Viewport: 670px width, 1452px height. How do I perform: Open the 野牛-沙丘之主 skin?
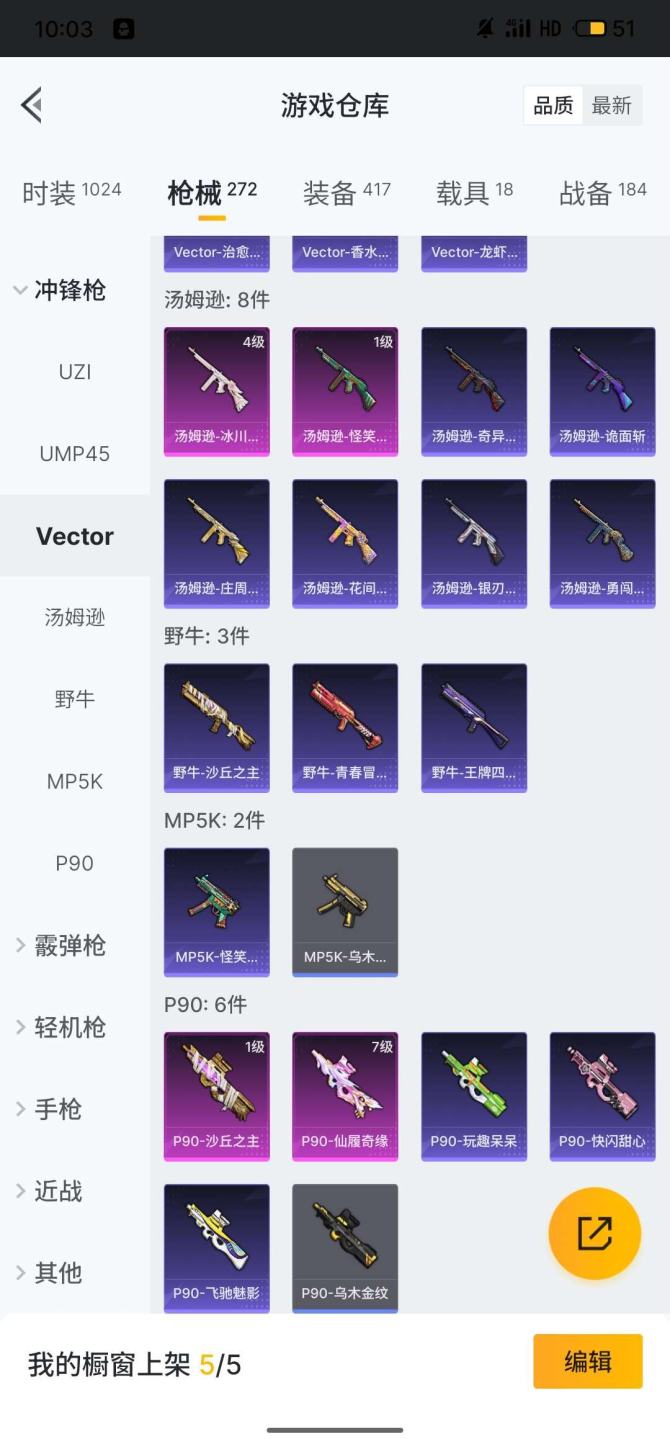click(x=217, y=728)
